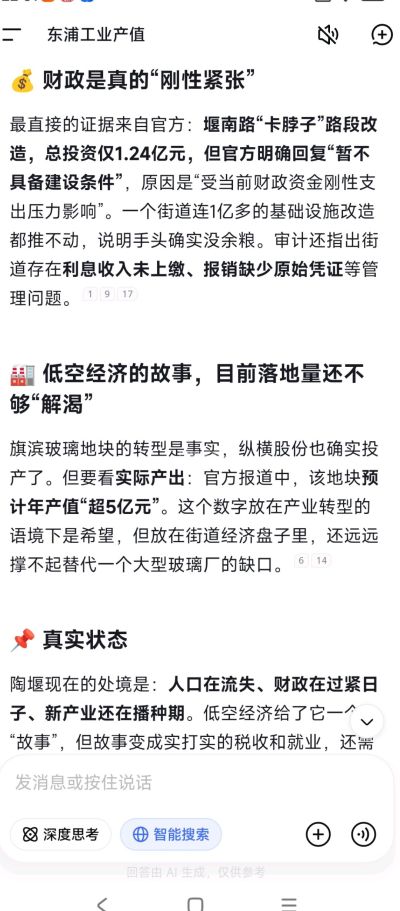
Task: Open the attachment plus button
Action: tap(318, 835)
